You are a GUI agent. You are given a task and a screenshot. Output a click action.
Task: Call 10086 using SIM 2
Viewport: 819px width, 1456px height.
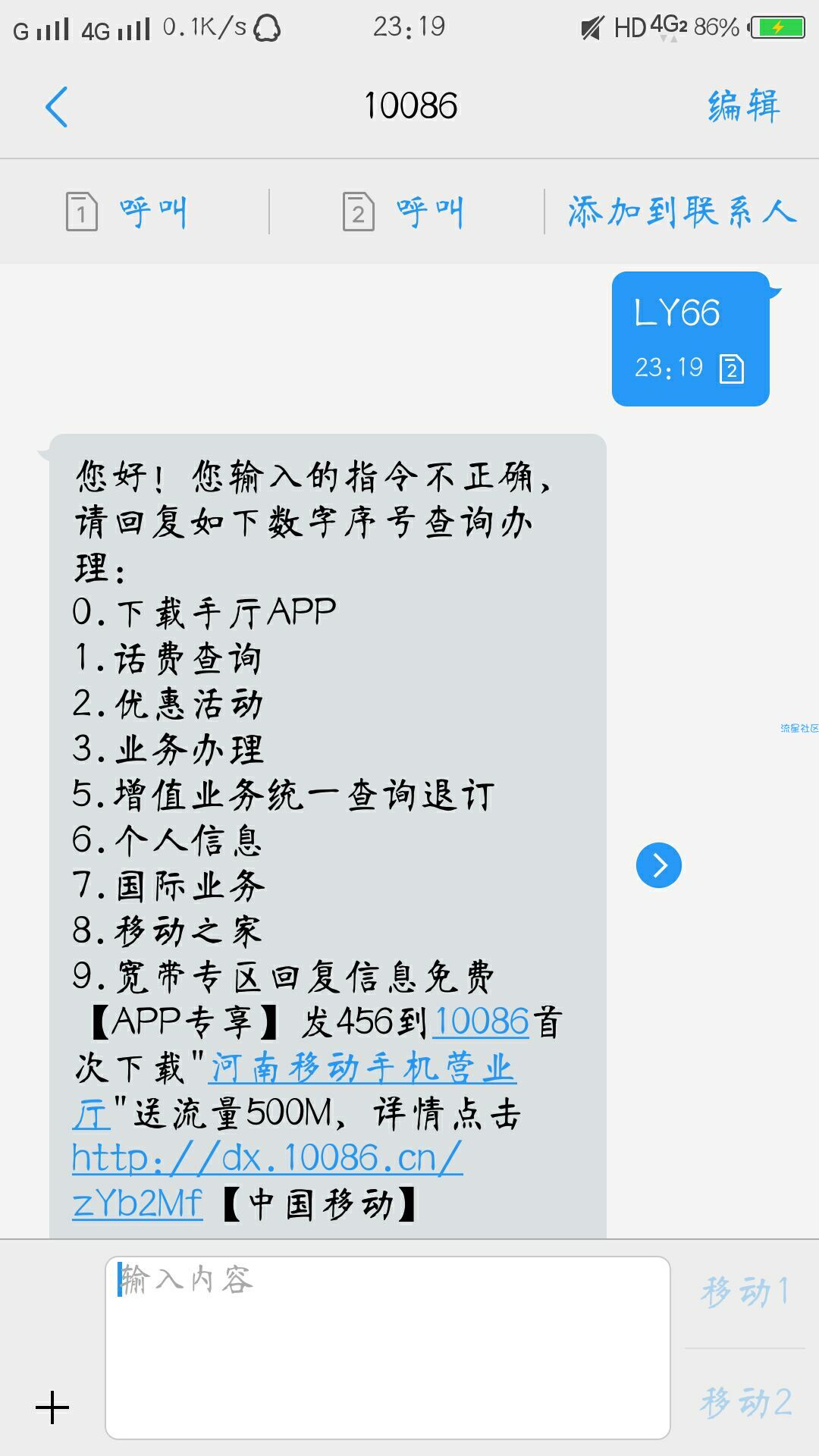(x=403, y=212)
